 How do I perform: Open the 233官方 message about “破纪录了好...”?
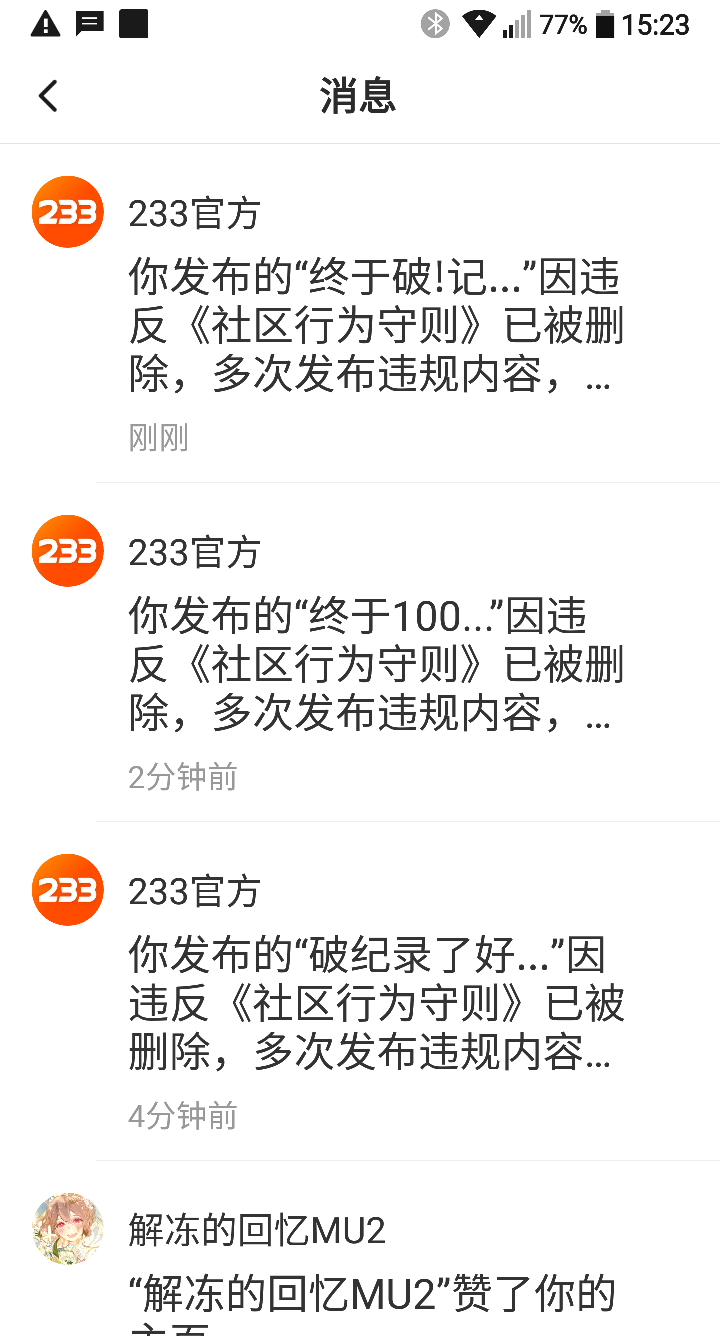click(x=375, y=1004)
